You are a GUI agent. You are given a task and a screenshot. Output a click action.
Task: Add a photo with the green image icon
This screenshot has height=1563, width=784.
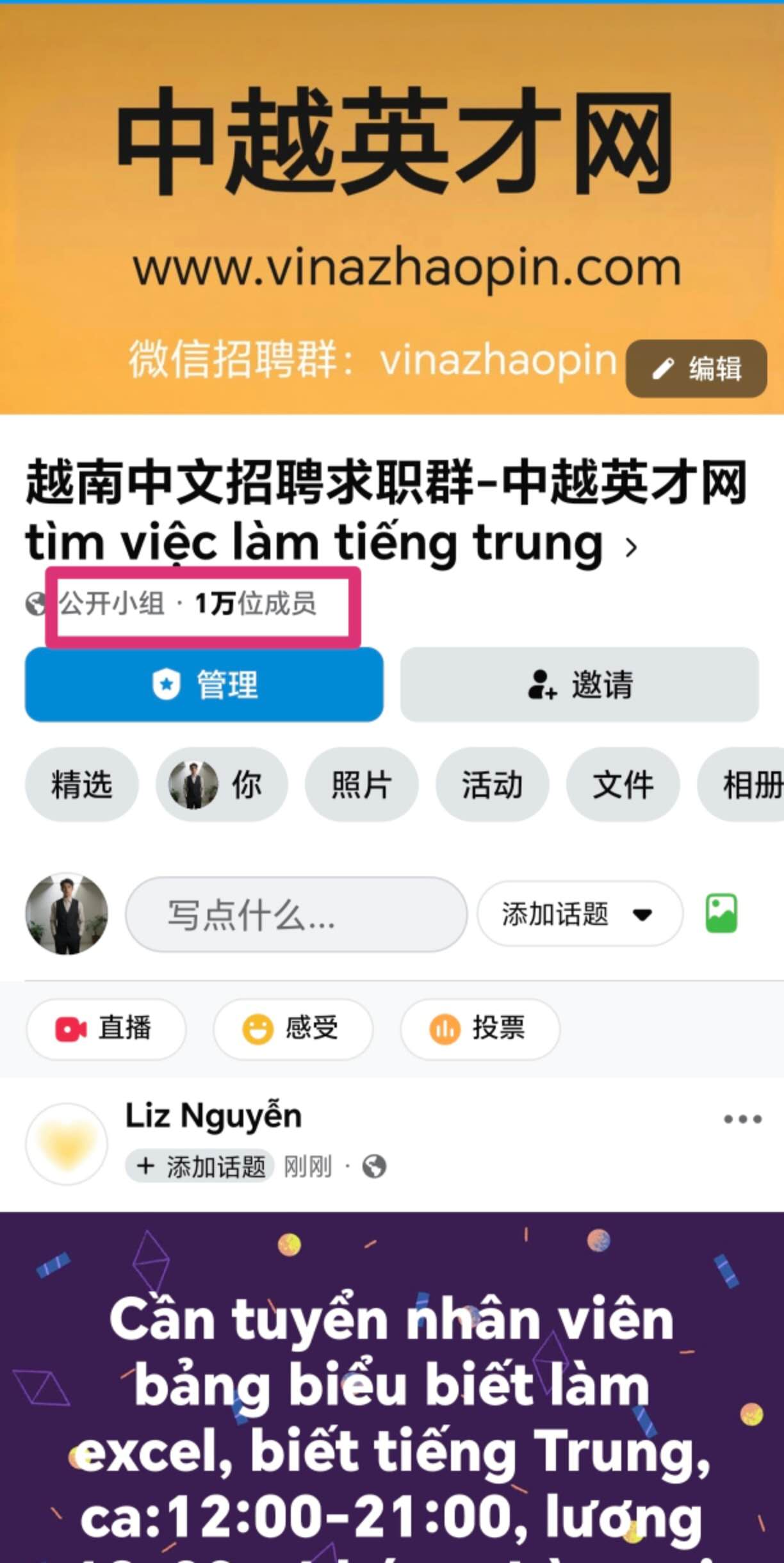pyautogui.click(x=721, y=913)
